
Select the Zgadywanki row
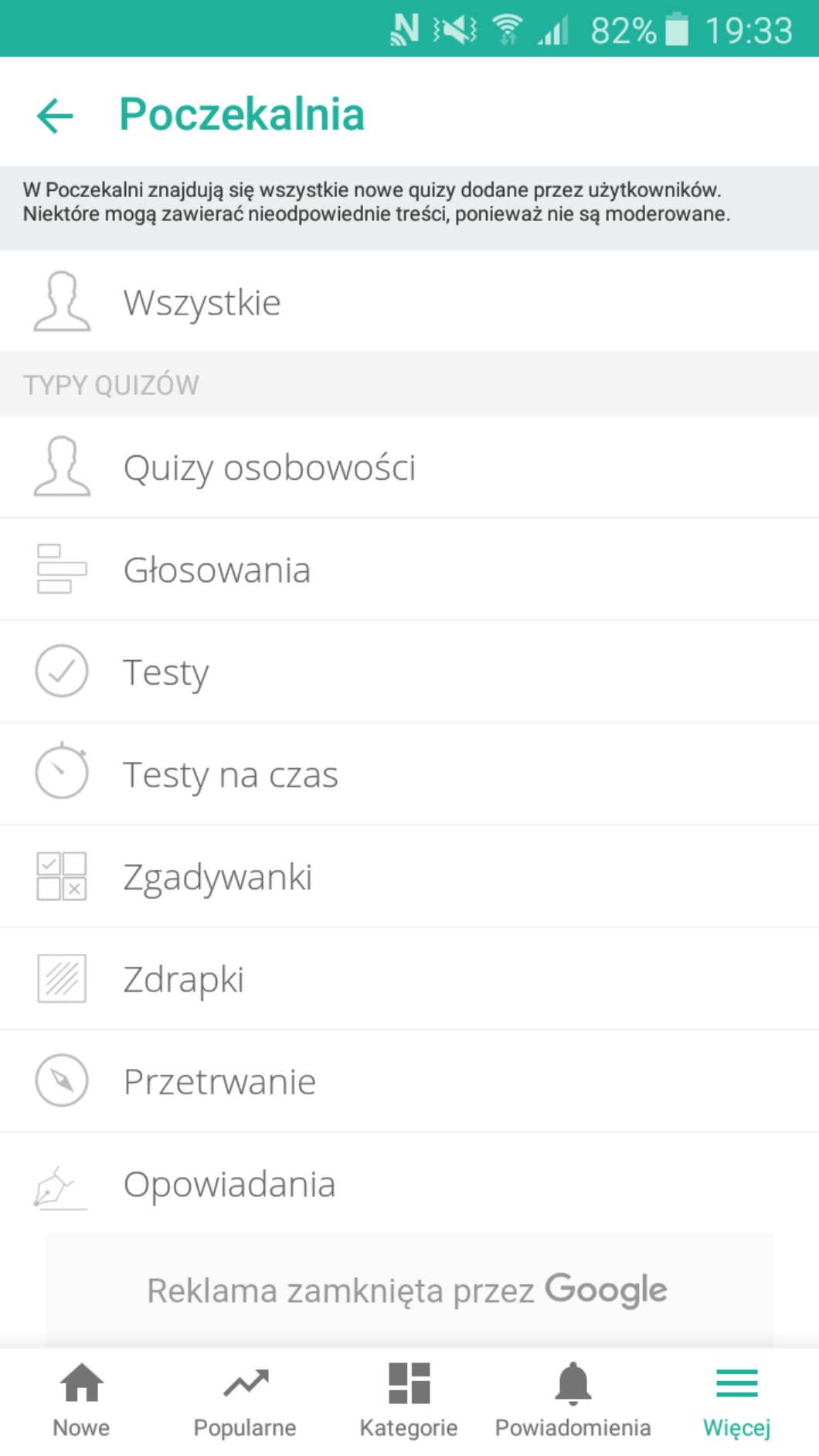[x=218, y=877]
